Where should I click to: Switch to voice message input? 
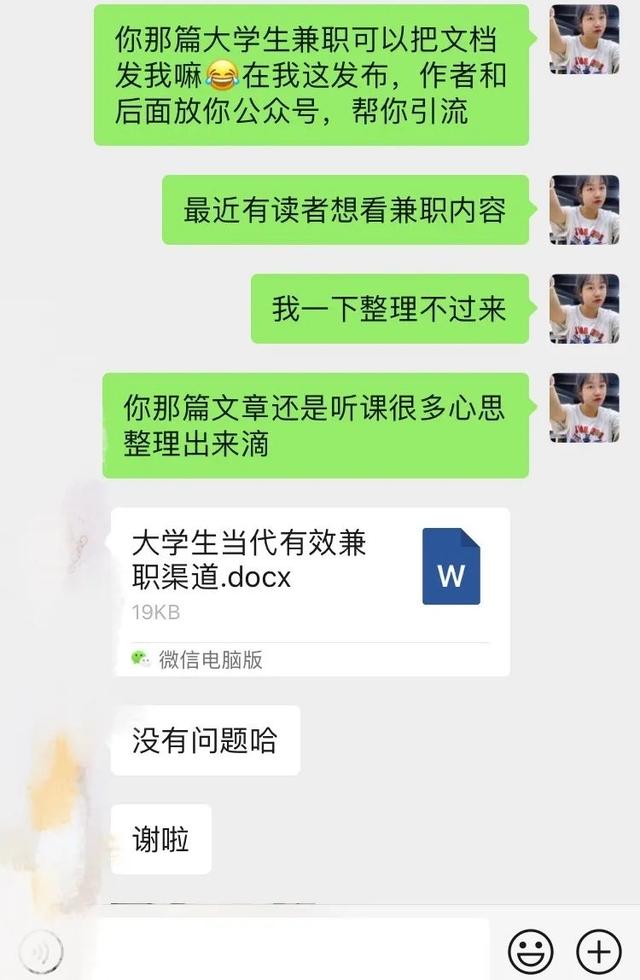click(x=41, y=949)
